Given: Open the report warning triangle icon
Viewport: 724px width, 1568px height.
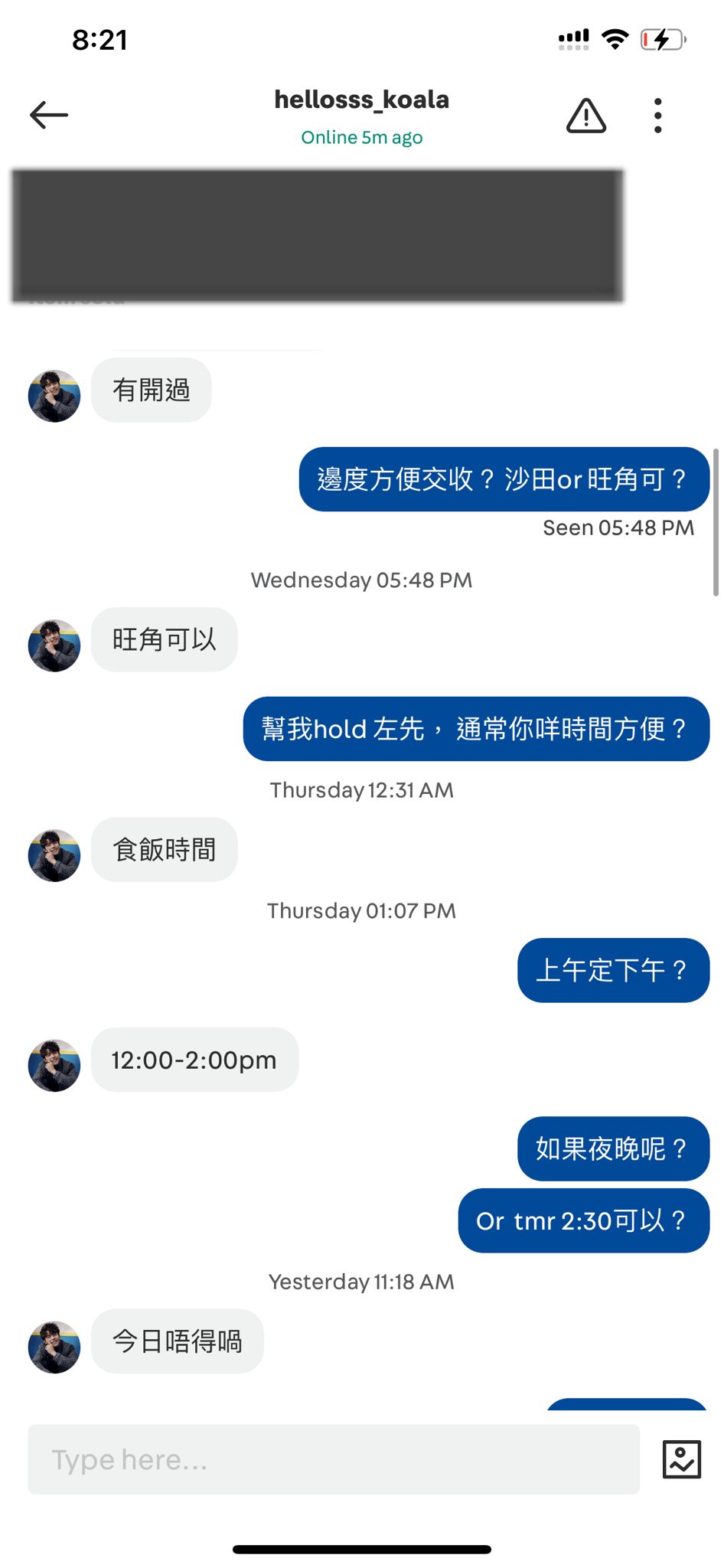Looking at the screenshot, I should pos(586,116).
